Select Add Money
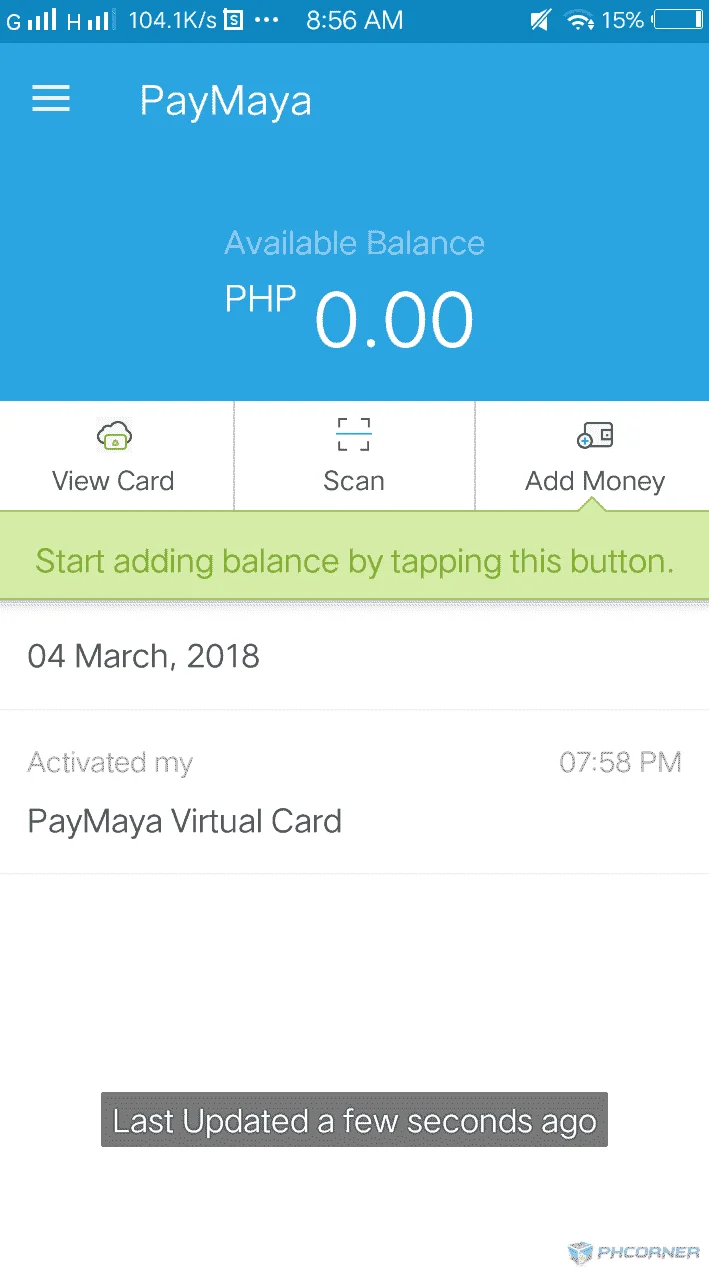The width and height of the screenshot is (709, 1274). [594, 456]
